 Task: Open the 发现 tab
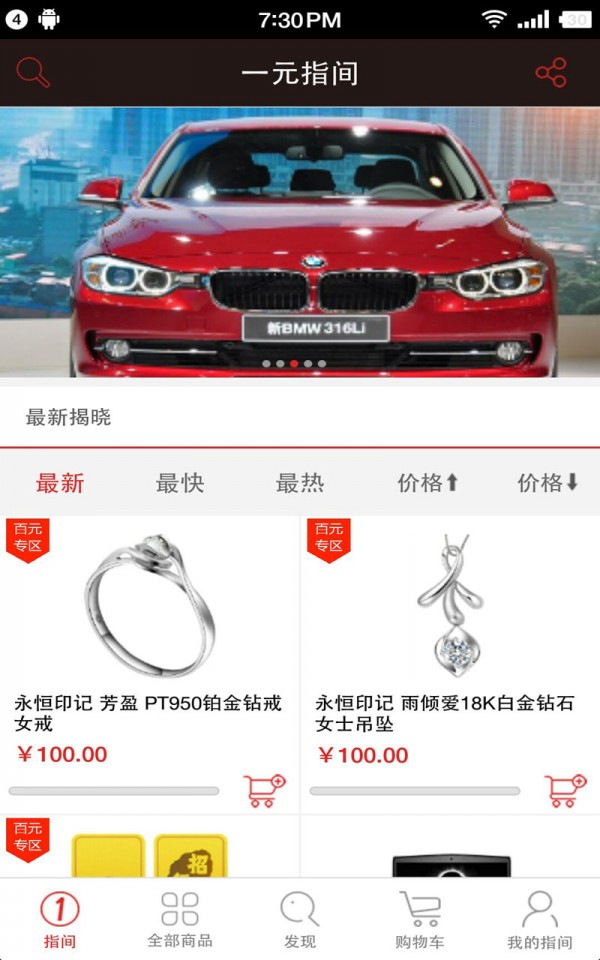click(x=300, y=920)
